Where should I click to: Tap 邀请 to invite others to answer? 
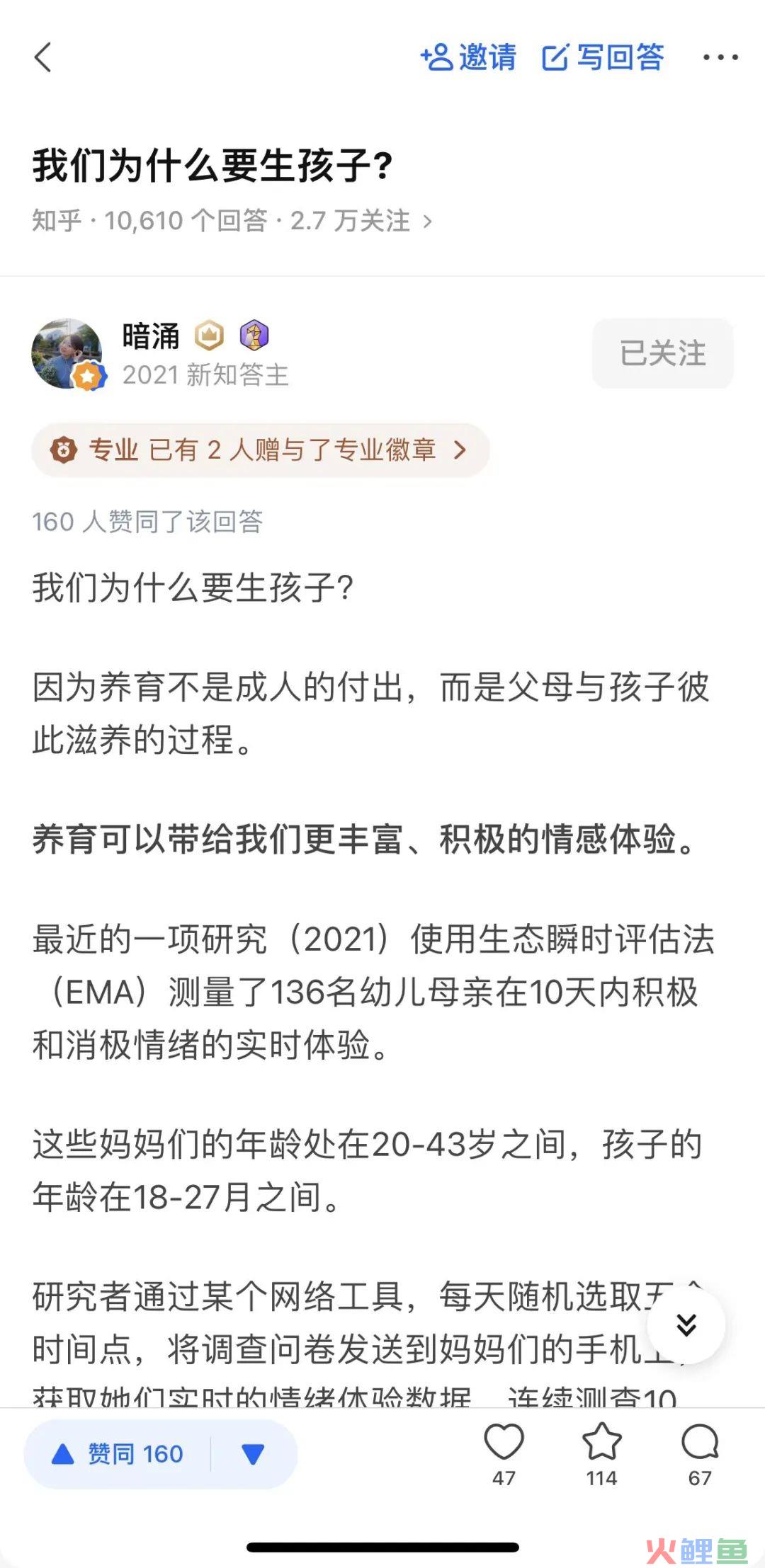pos(468,57)
